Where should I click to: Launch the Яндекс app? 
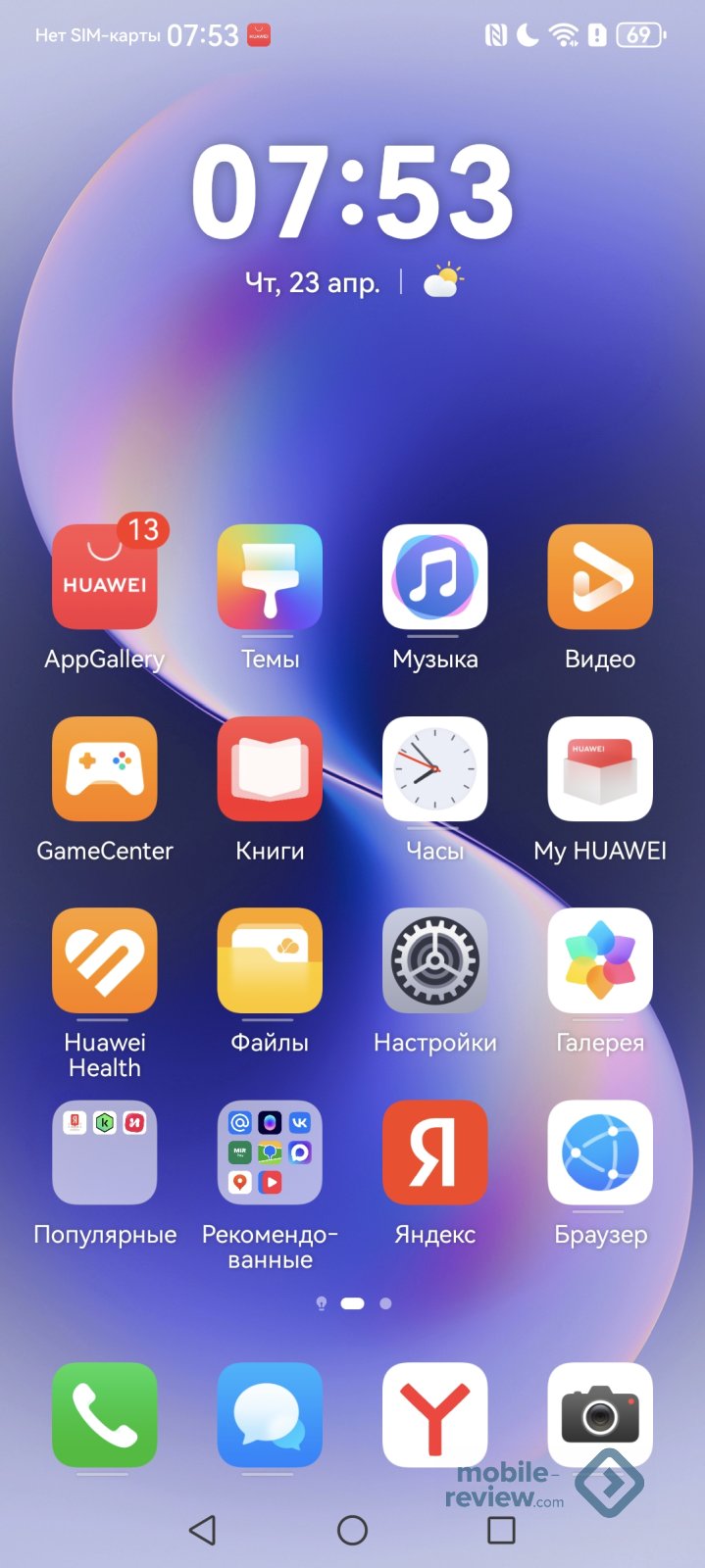[x=434, y=1152]
